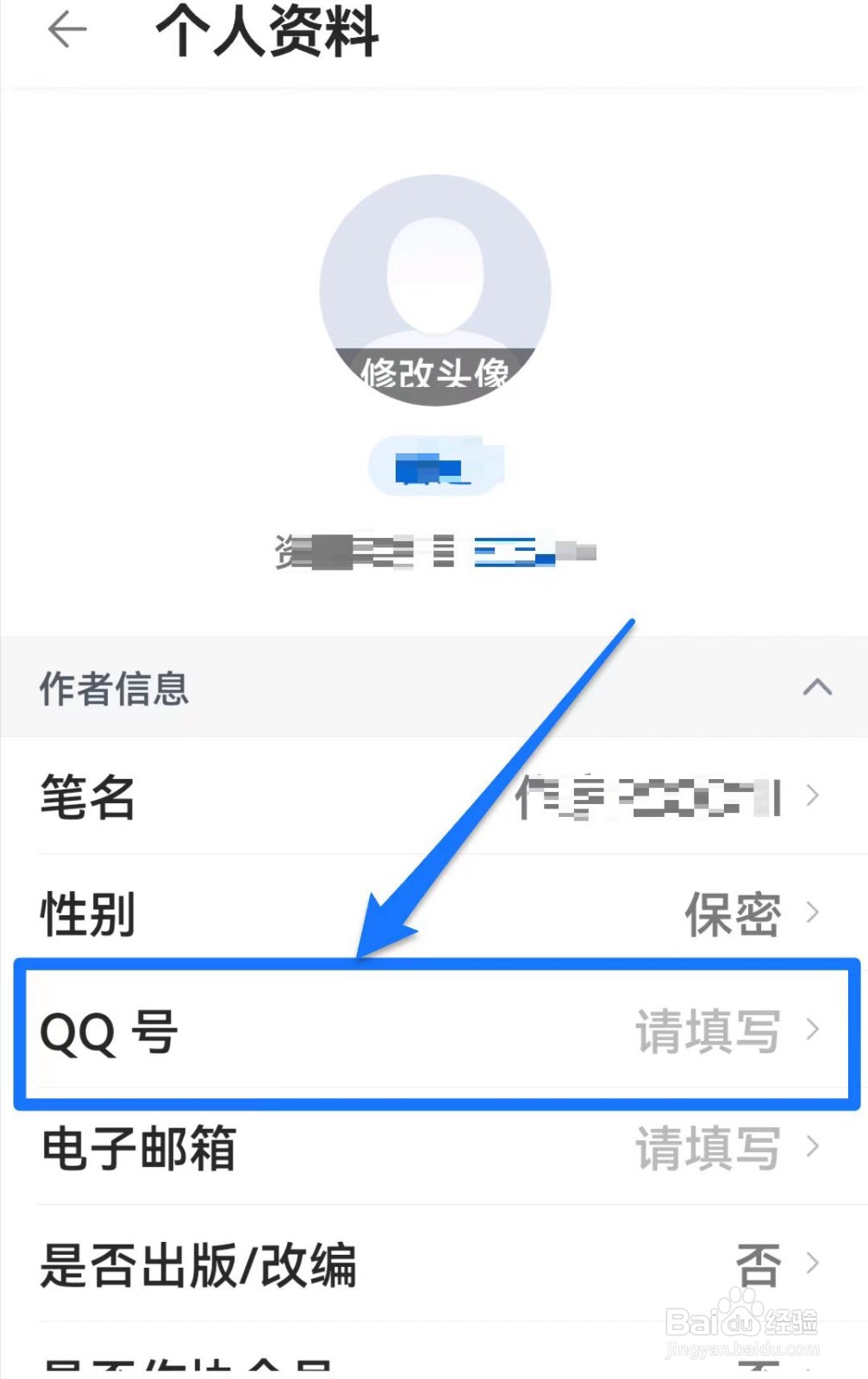The image size is (868, 1379).
Task: Open the 是否出版/改编 selector
Action: 431,1264
